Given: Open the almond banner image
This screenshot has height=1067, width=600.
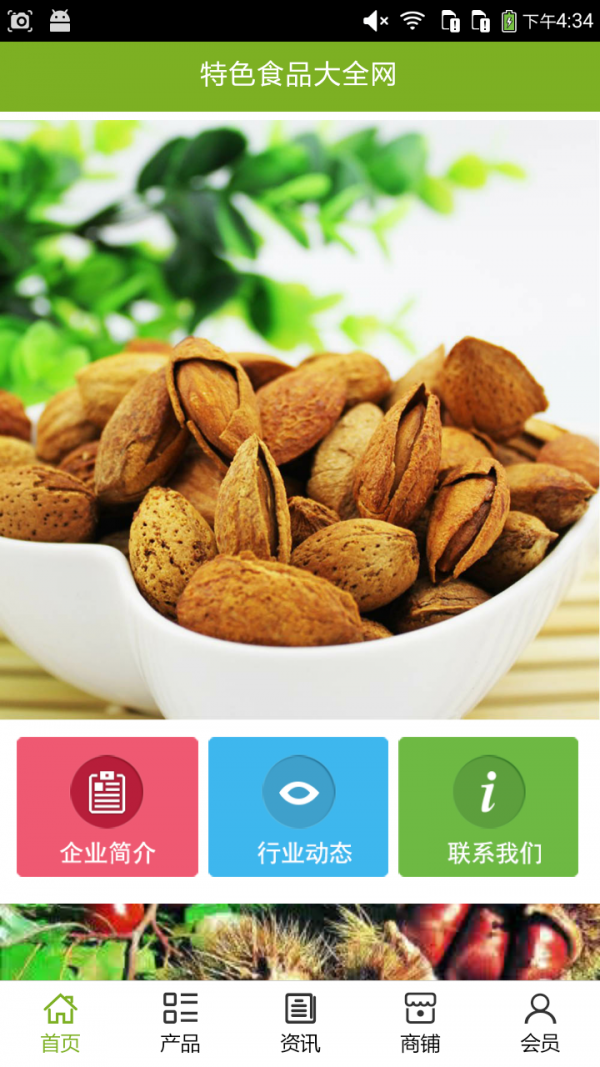Looking at the screenshot, I should coord(300,420).
